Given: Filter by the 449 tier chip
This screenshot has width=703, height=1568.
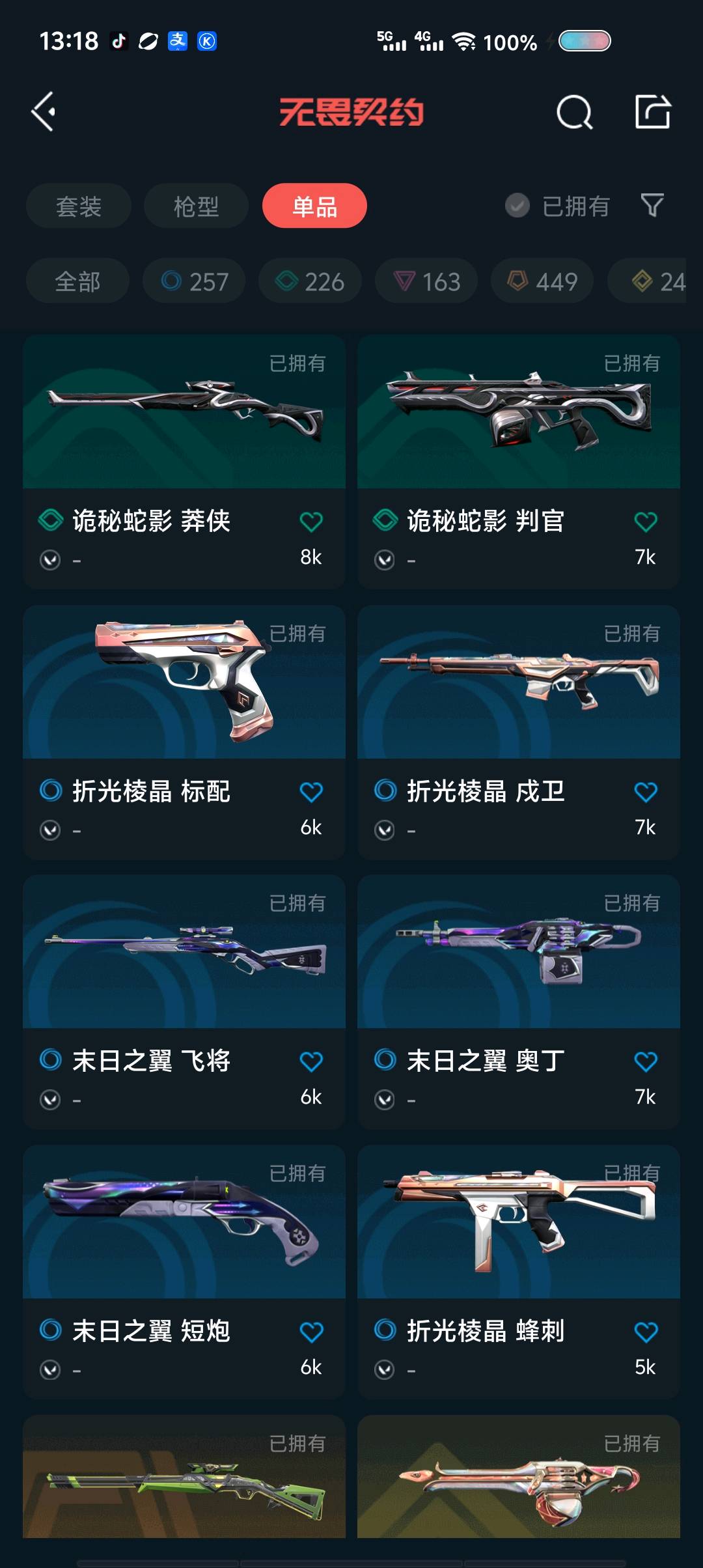Looking at the screenshot, I should (x=542, y=281).
